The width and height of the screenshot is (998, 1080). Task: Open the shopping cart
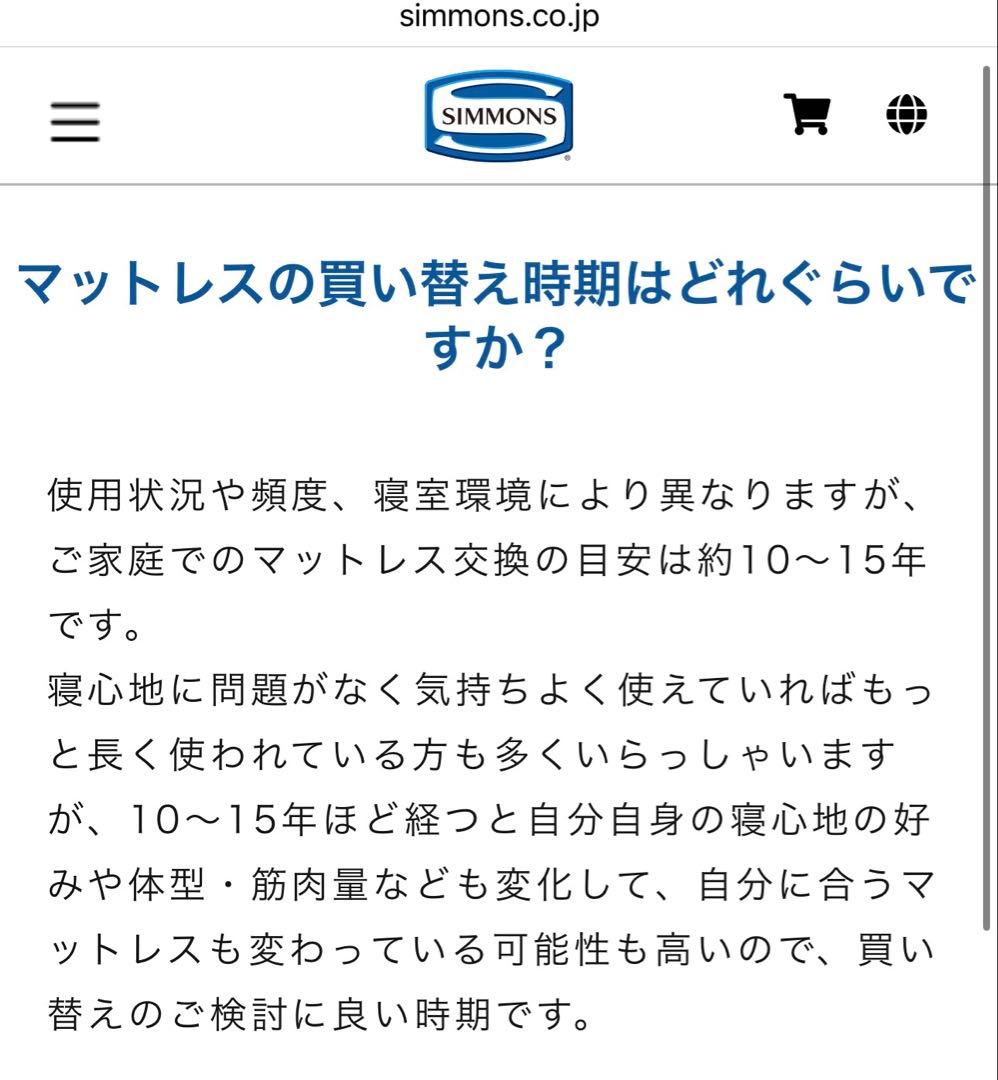[806, 115]
